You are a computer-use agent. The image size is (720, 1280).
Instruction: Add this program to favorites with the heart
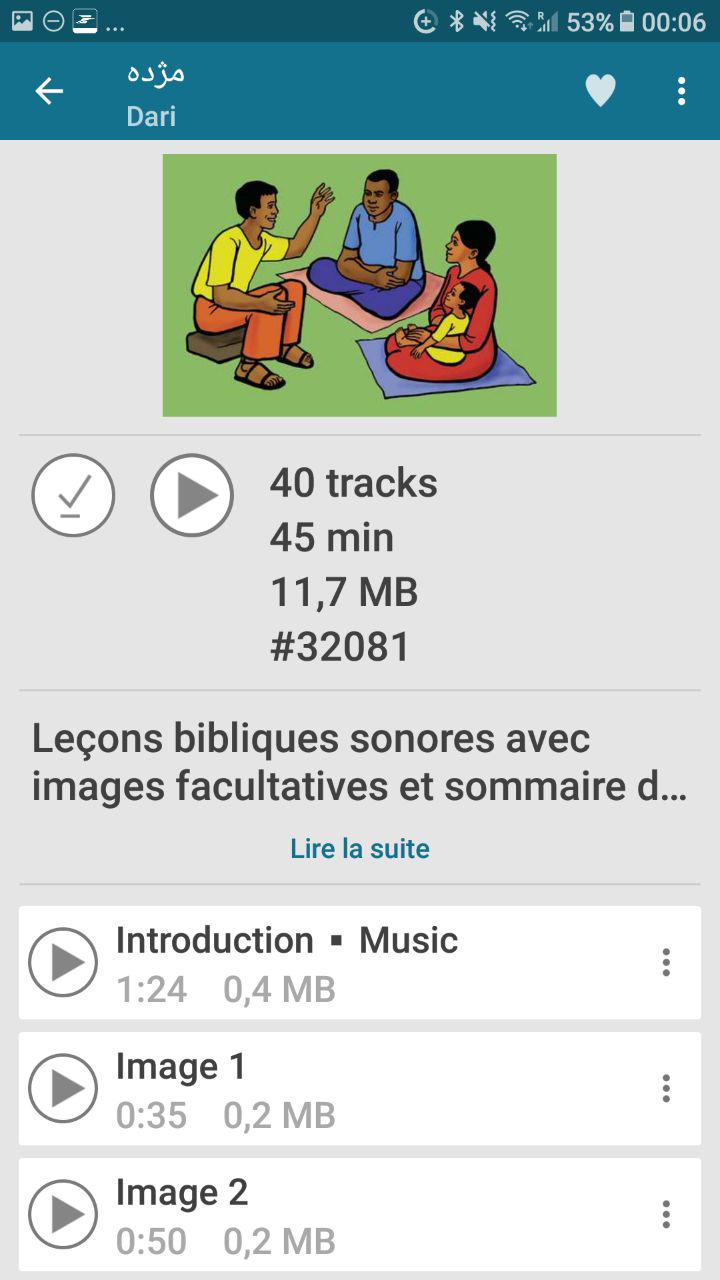[600, 91]
